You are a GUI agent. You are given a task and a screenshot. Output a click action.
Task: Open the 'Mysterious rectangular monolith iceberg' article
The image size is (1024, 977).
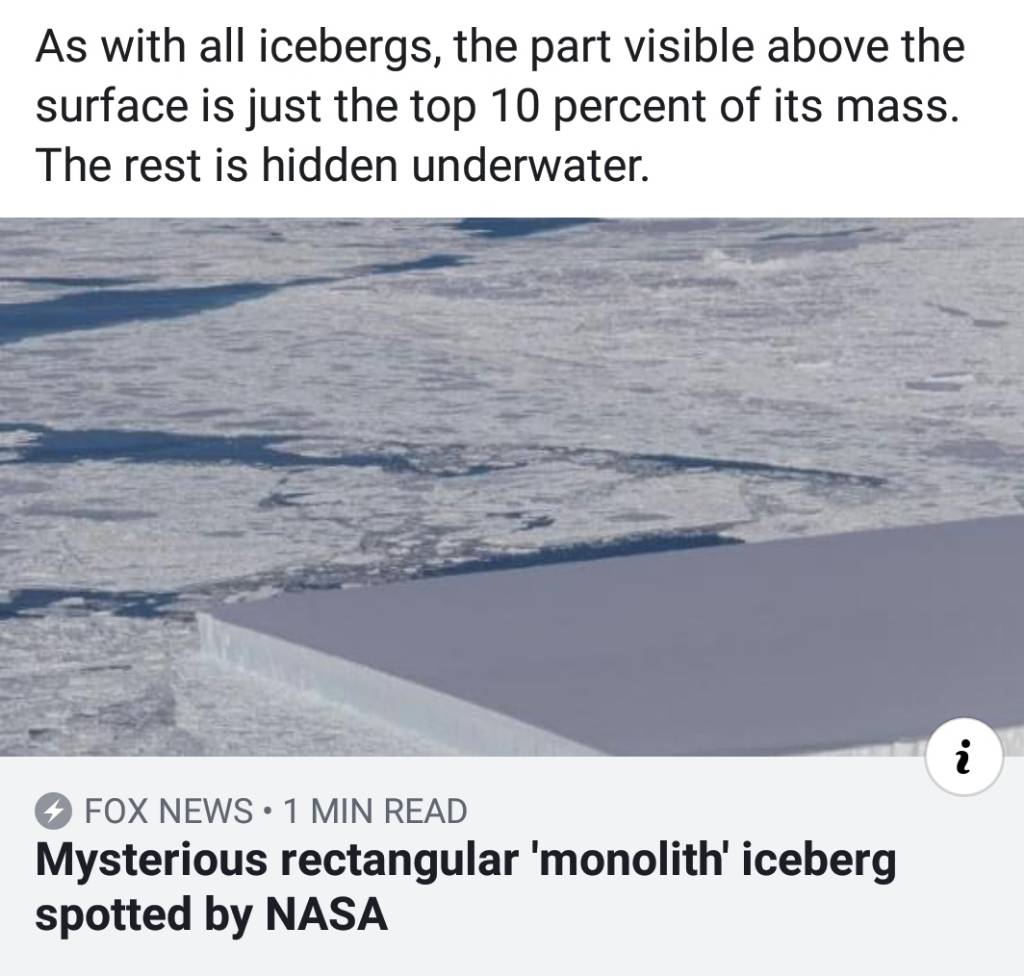(465, 886)
